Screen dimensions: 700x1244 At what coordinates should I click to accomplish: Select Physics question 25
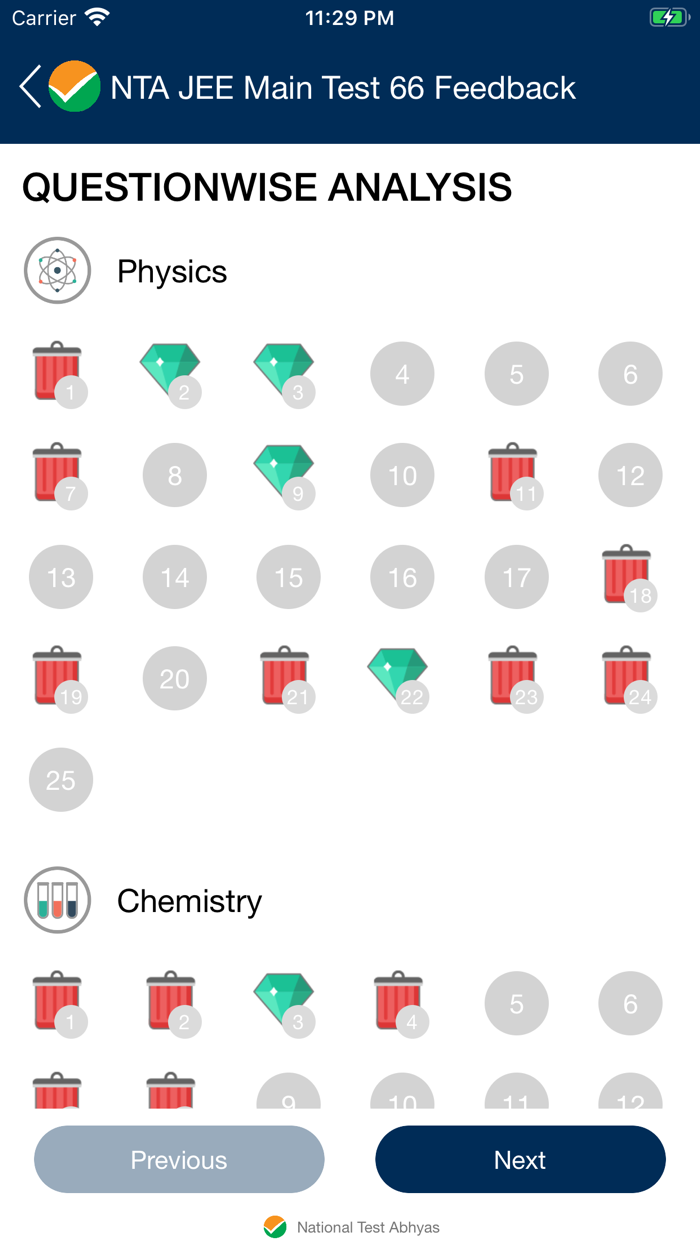pyautogui.click(x=60, y=780)
